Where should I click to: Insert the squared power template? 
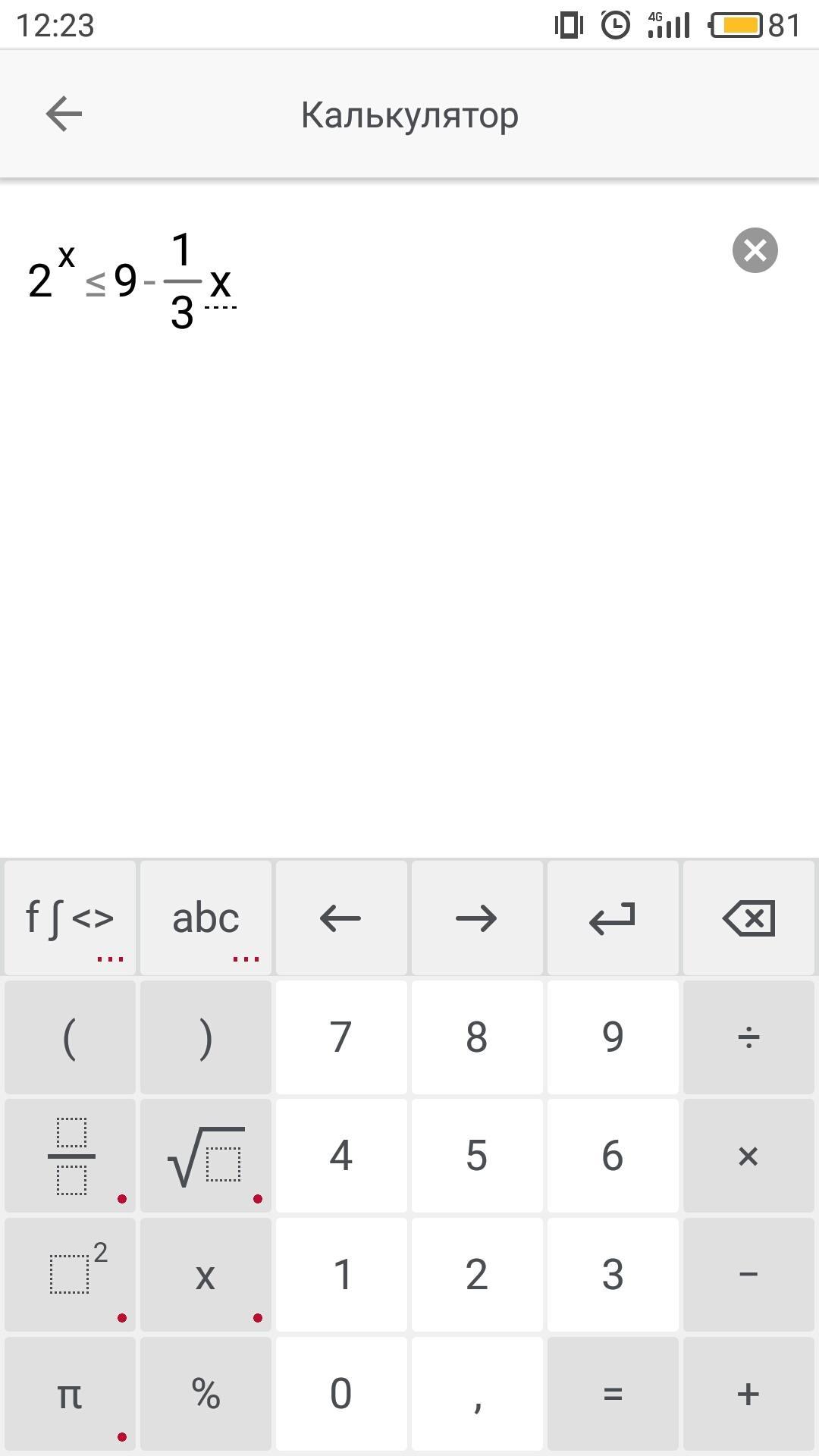click(x=70, y=1275)
